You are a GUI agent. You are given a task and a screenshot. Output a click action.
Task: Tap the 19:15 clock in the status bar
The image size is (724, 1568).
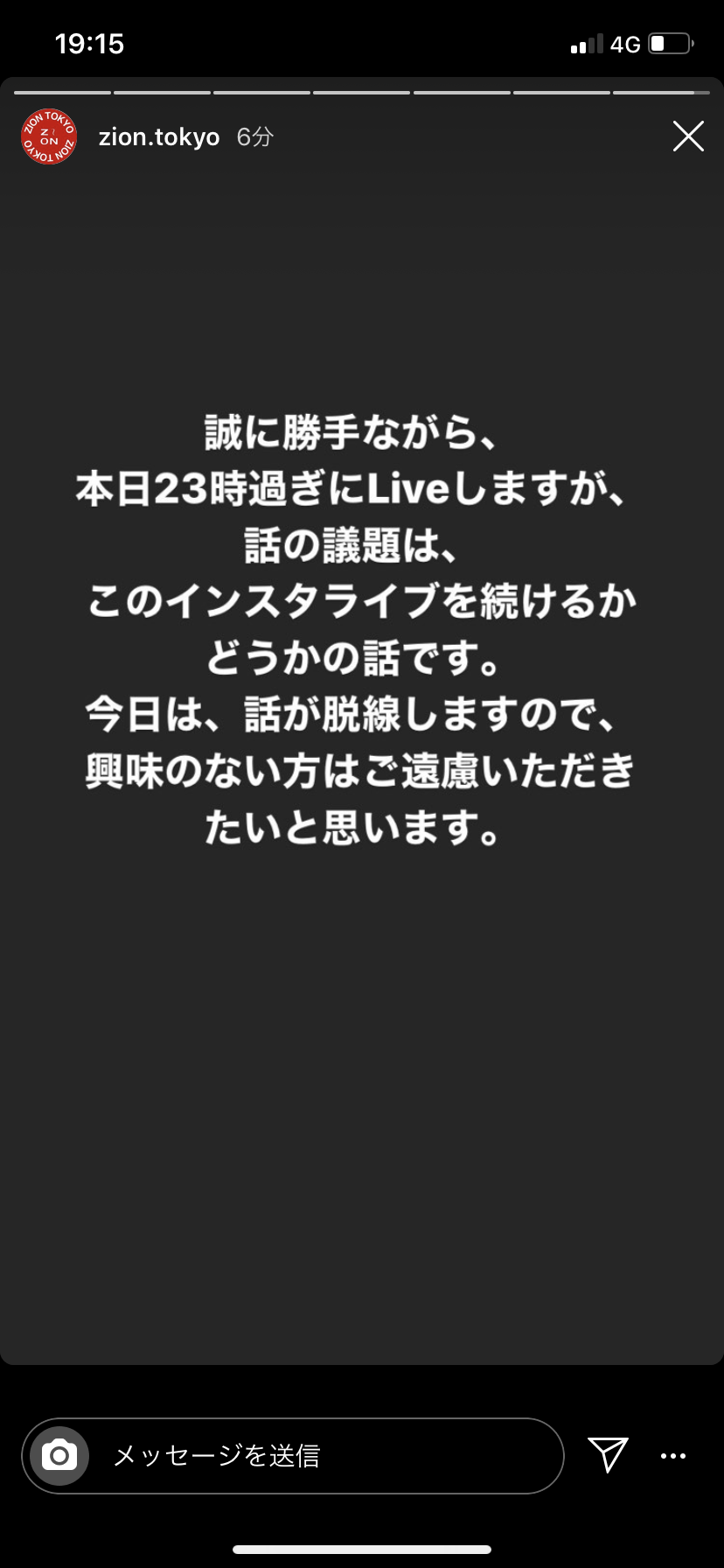coord(90,43)
